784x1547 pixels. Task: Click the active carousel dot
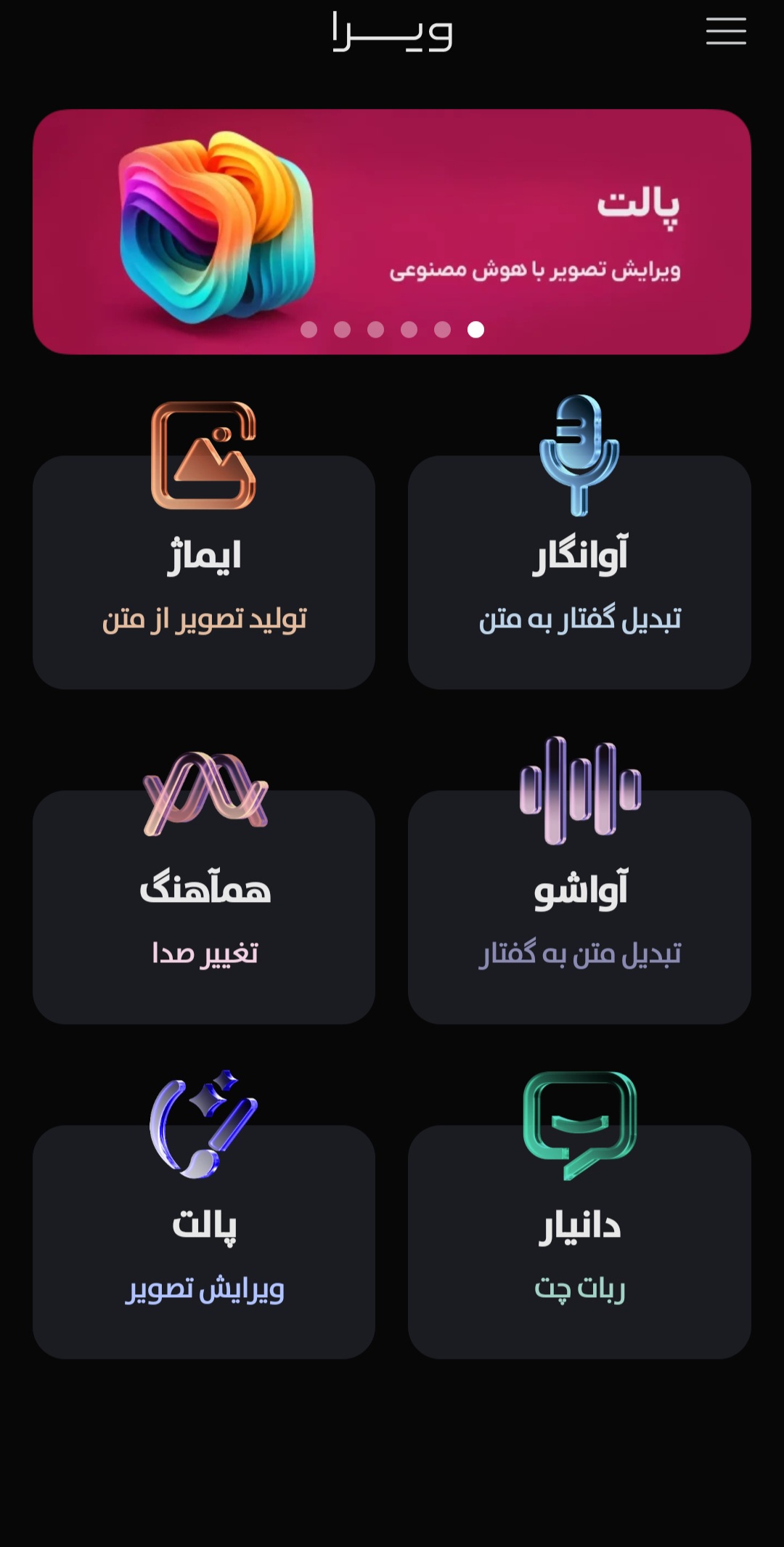pyautogui.click(x=475, y=329)
